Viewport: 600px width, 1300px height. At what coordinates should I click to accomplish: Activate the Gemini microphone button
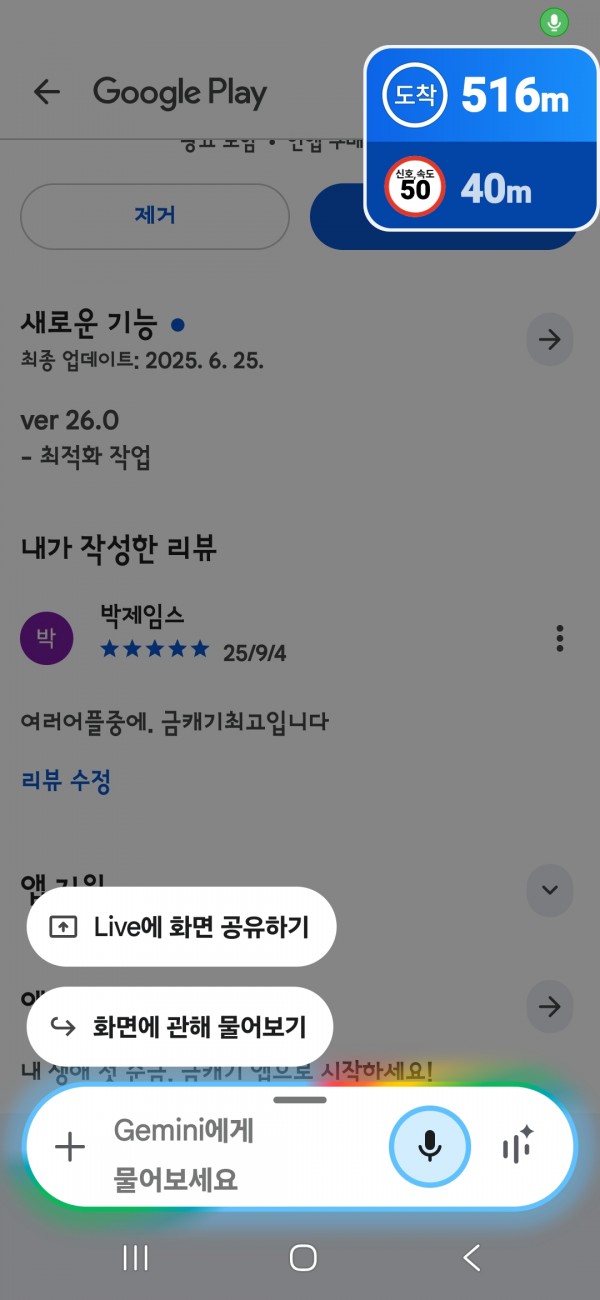(430, 1147)
